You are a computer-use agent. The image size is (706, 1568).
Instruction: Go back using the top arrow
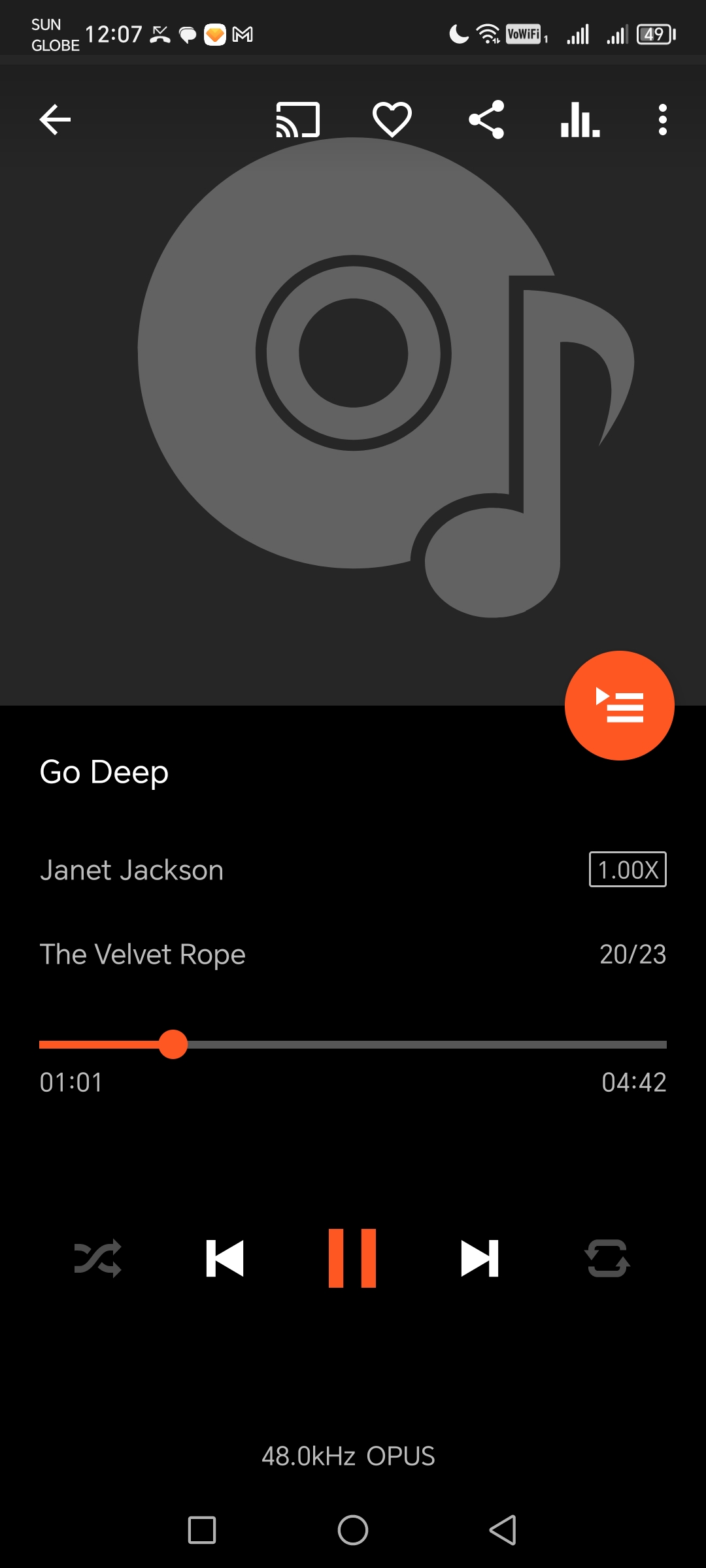(55, 120)
